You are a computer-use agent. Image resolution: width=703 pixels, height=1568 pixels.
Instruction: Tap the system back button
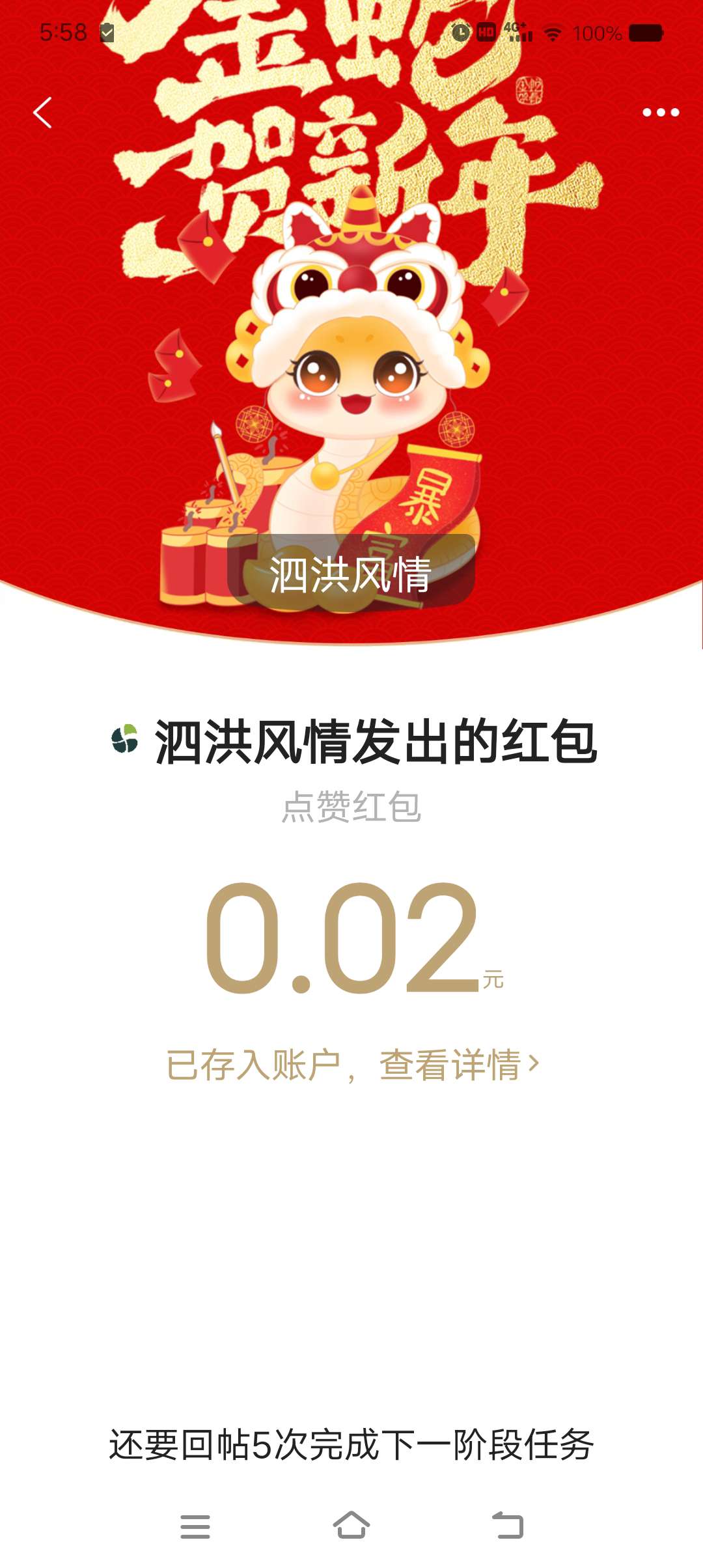click(508, 1525)
